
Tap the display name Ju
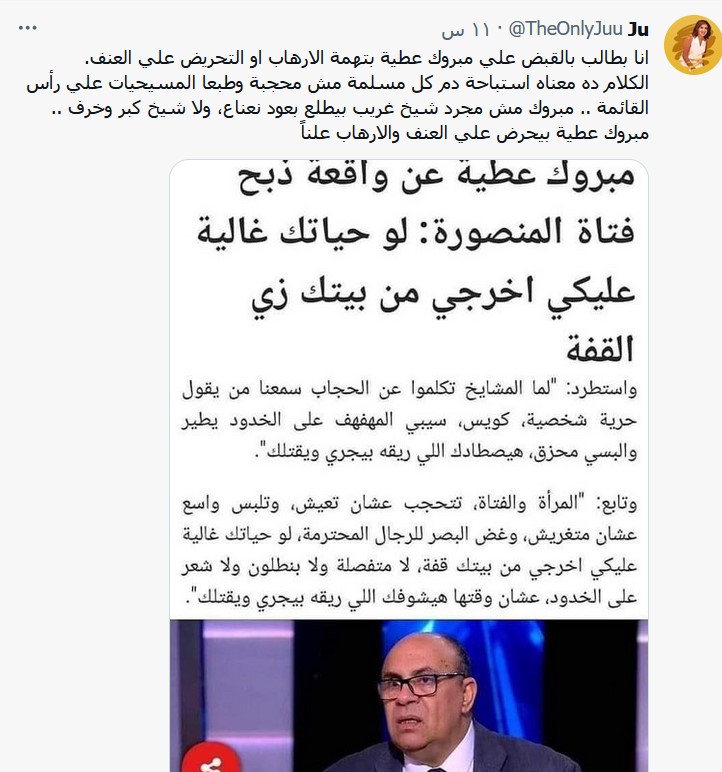pyautogui.click(x=640, y=28)
